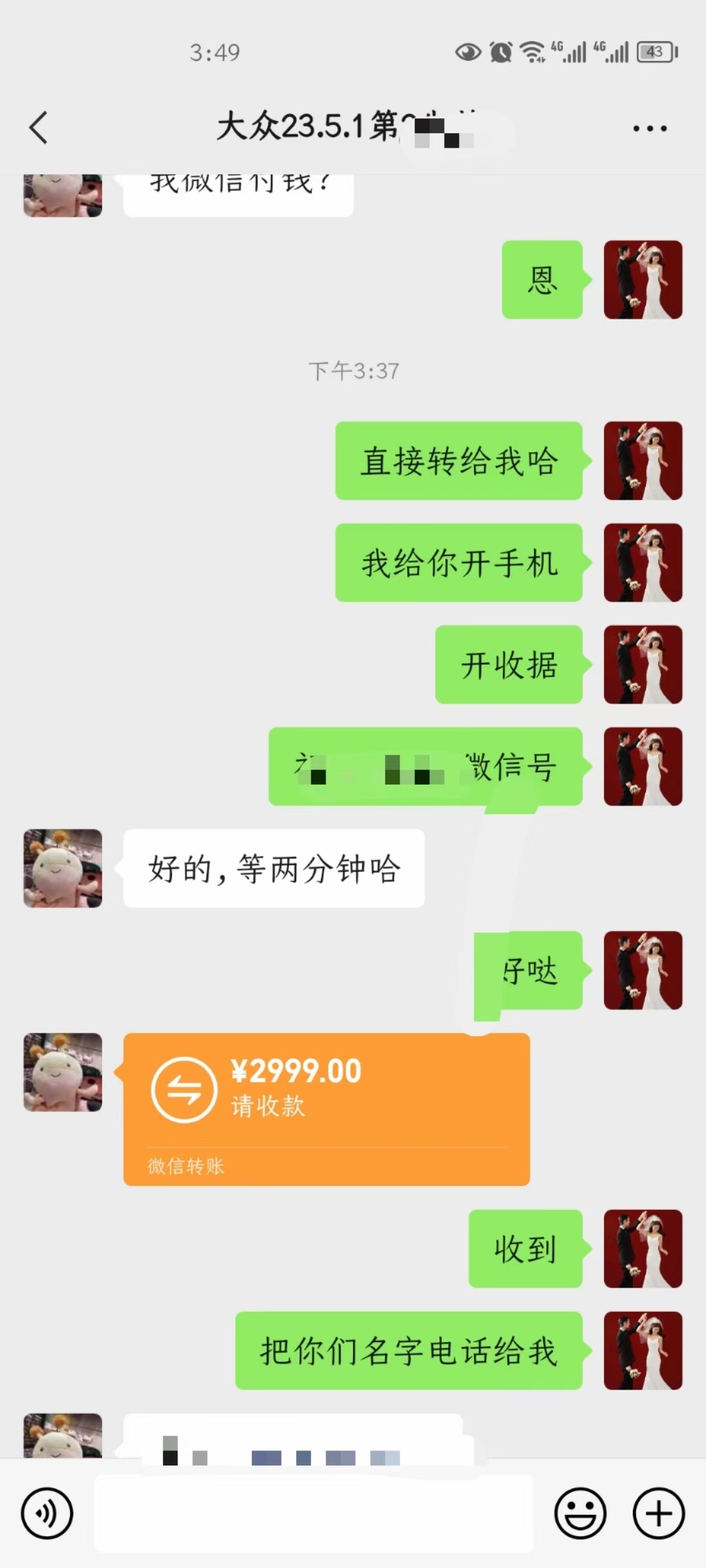Switch to voice message input
This screenshot has height=1568, width=706.
(47, 1513)
